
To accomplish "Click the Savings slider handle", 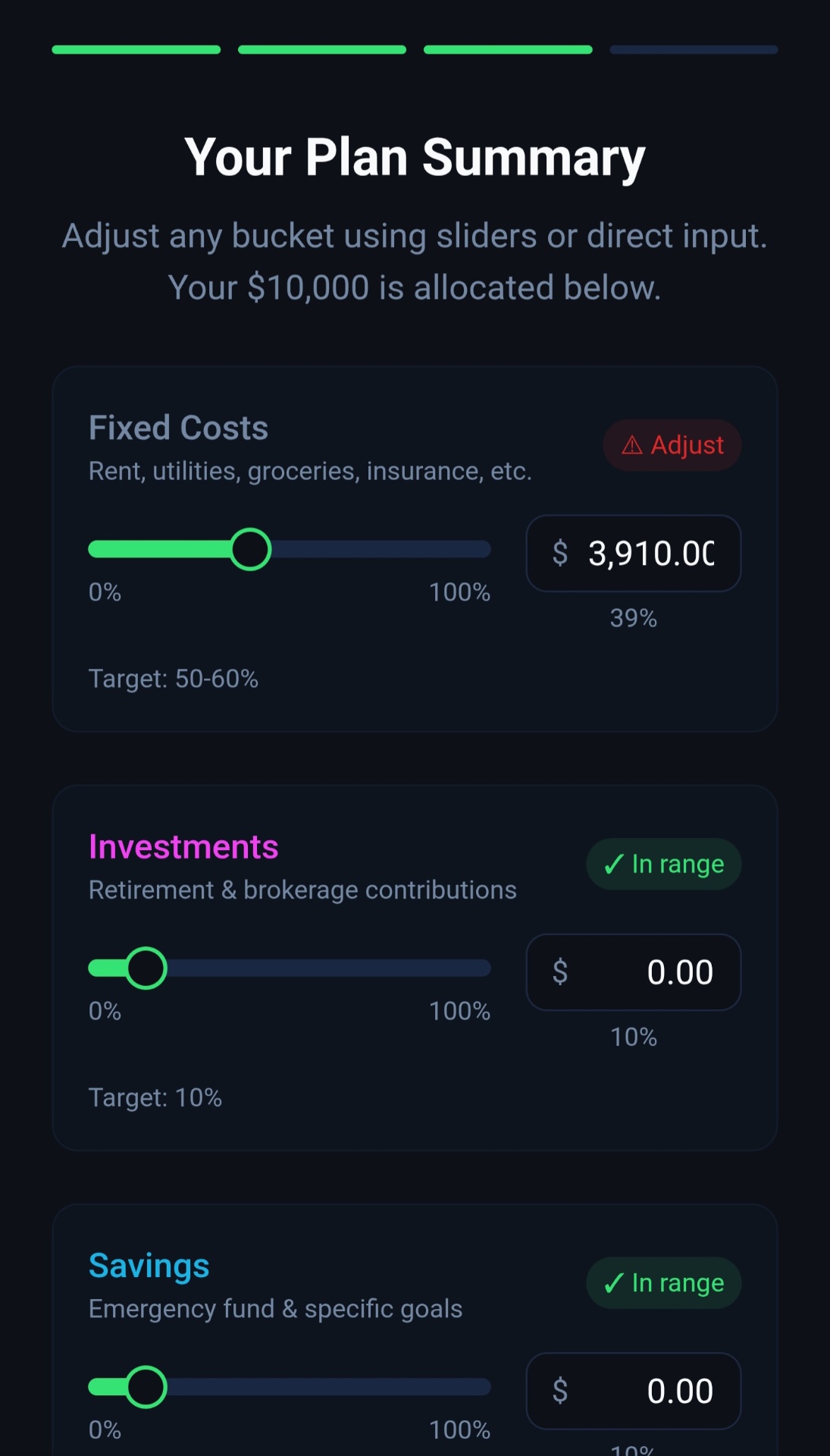I will [148, 1386].
